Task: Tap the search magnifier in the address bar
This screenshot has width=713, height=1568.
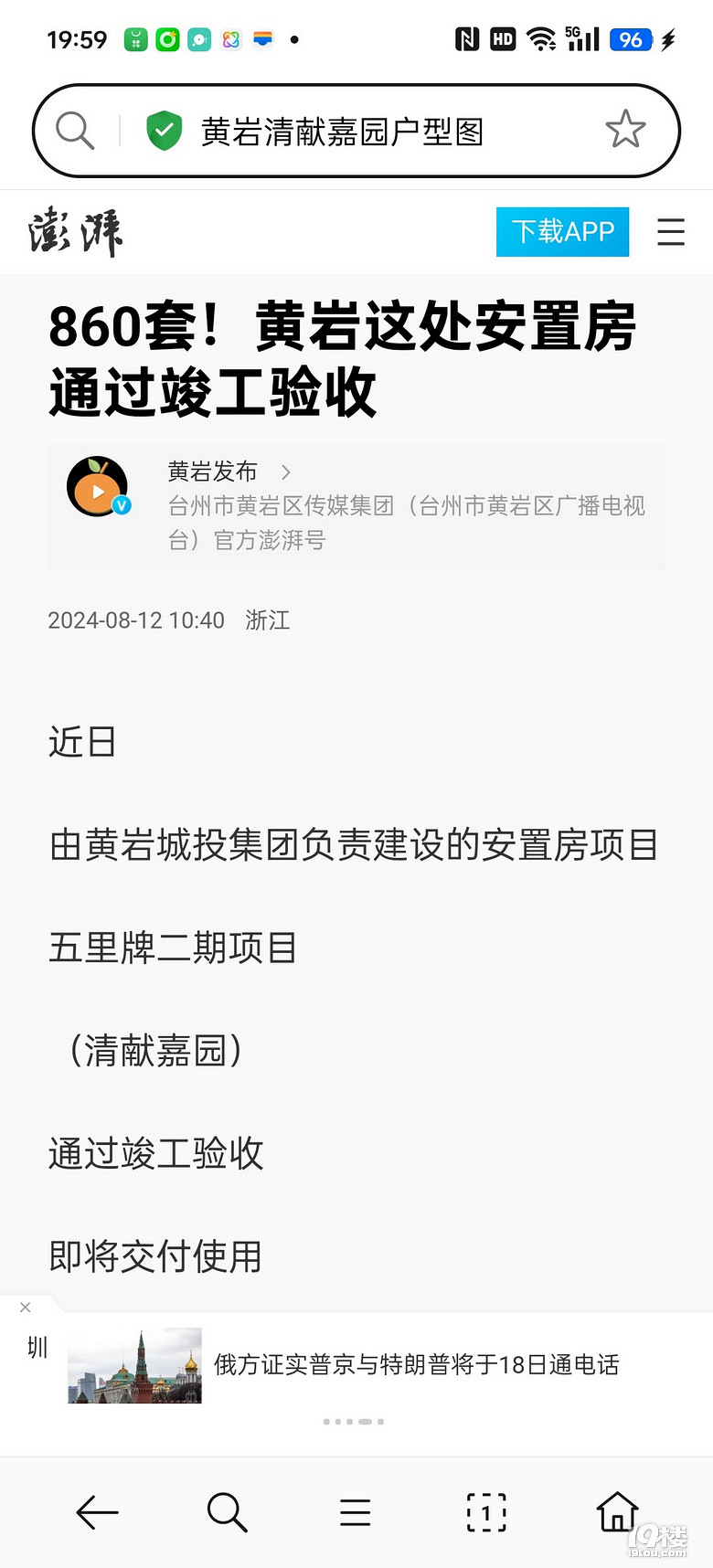Action: (x=75, y=131)
